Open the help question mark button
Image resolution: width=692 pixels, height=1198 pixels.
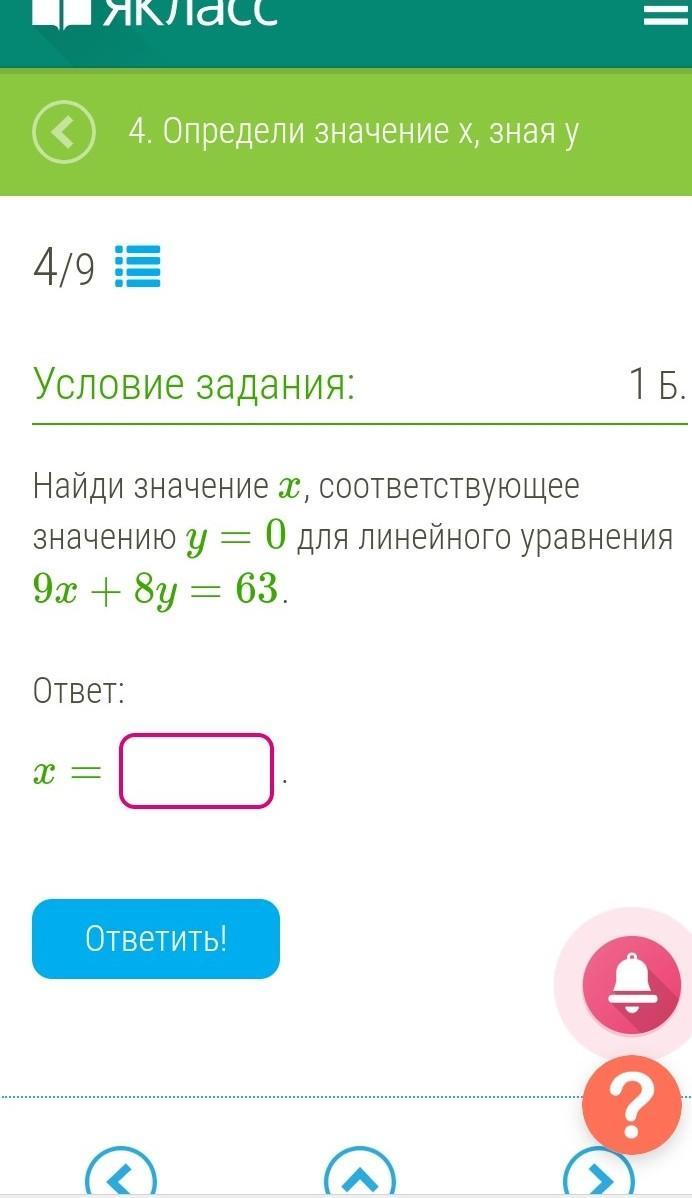click(x=631, y=1105)
